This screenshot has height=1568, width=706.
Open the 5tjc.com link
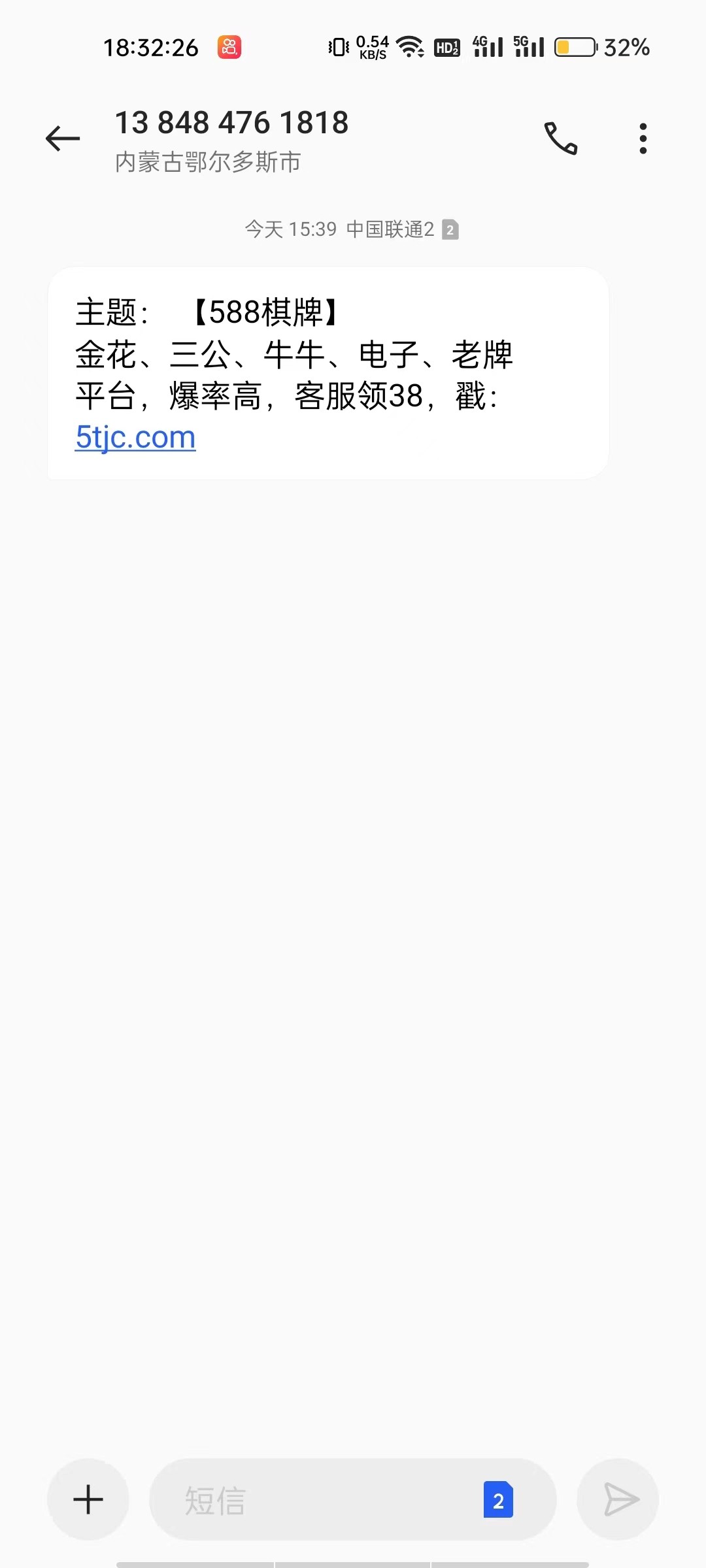(135, 437)
